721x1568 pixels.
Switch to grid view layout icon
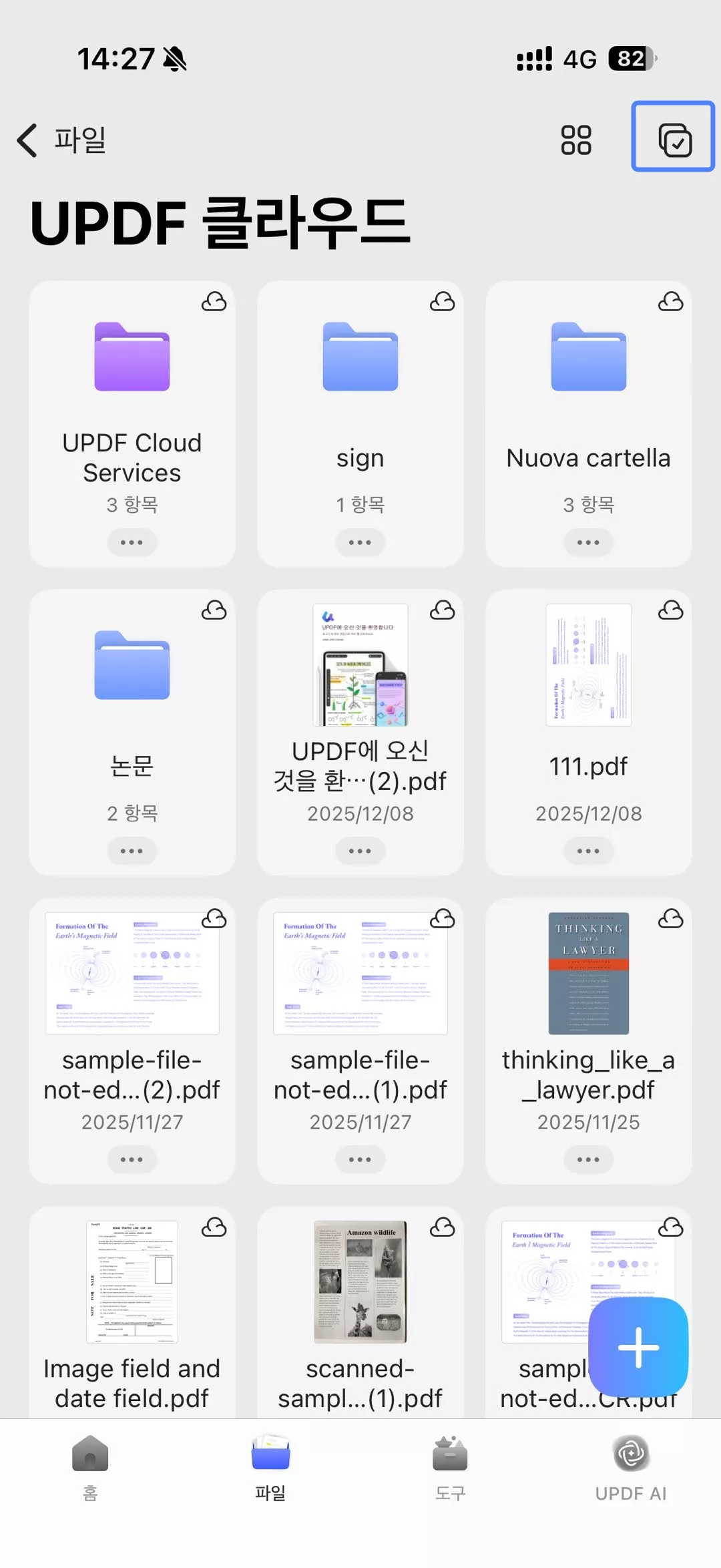pos(575,140)
